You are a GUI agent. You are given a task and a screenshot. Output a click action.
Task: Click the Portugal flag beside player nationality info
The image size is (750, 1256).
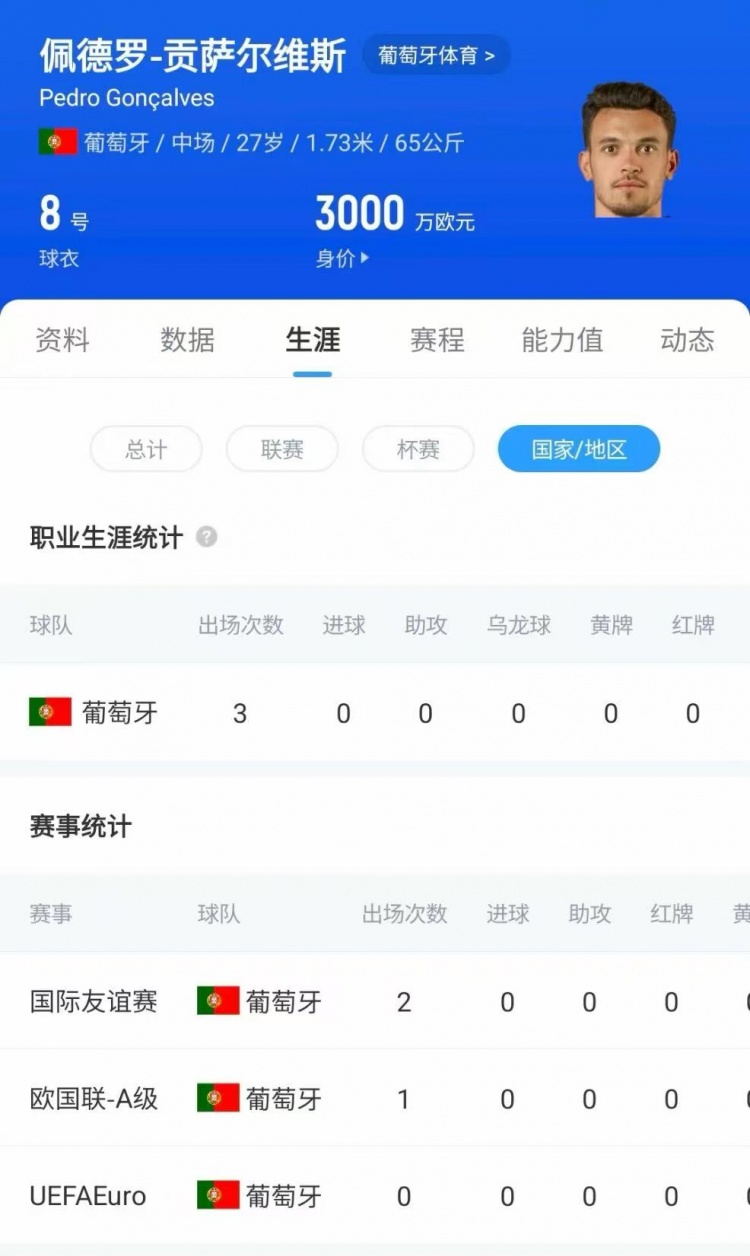[x=60, y=141]
